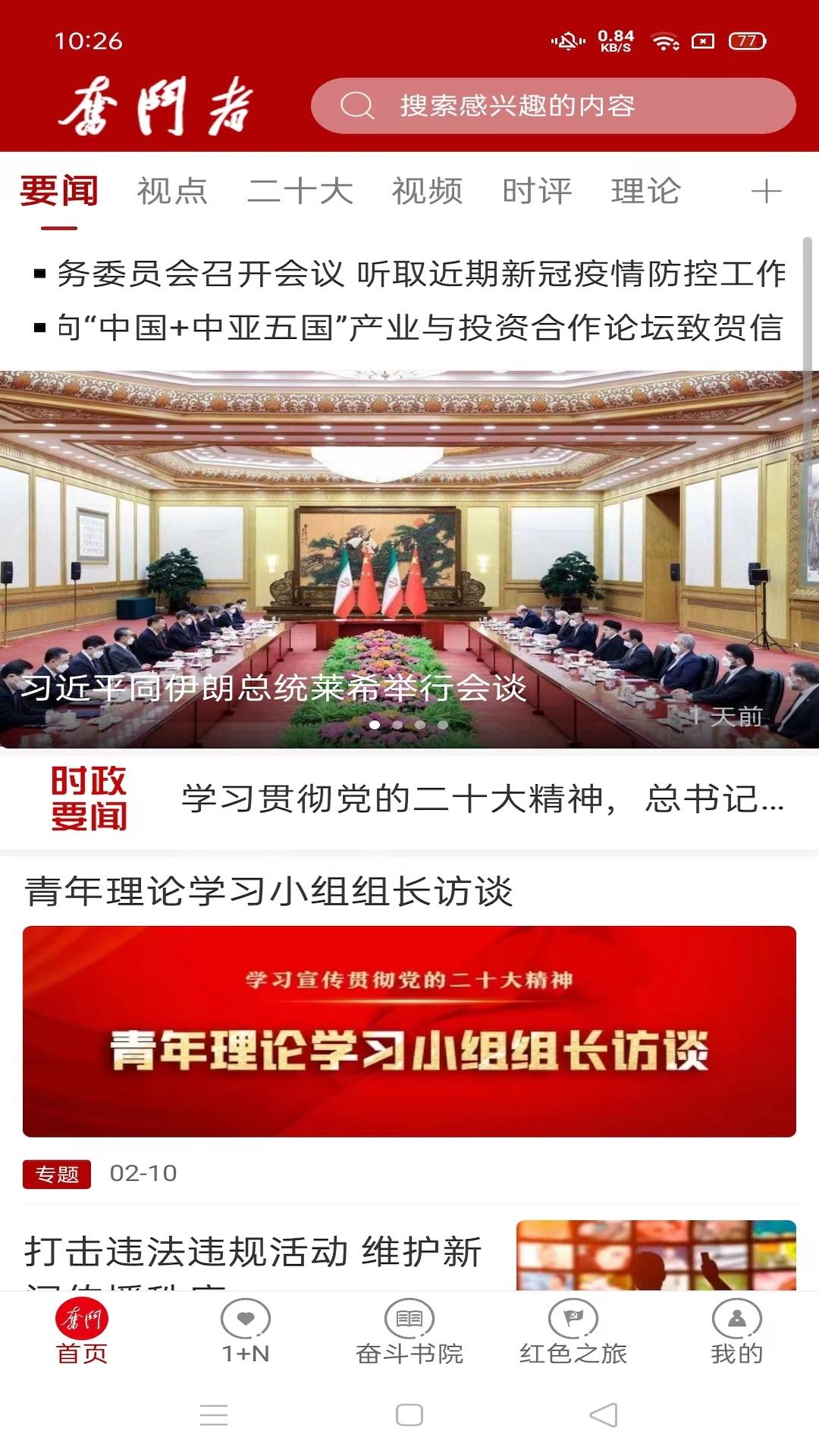Switch to the 二十大 tab
This screenshot has height=1456, width=819.
click(x=300, y=191)
